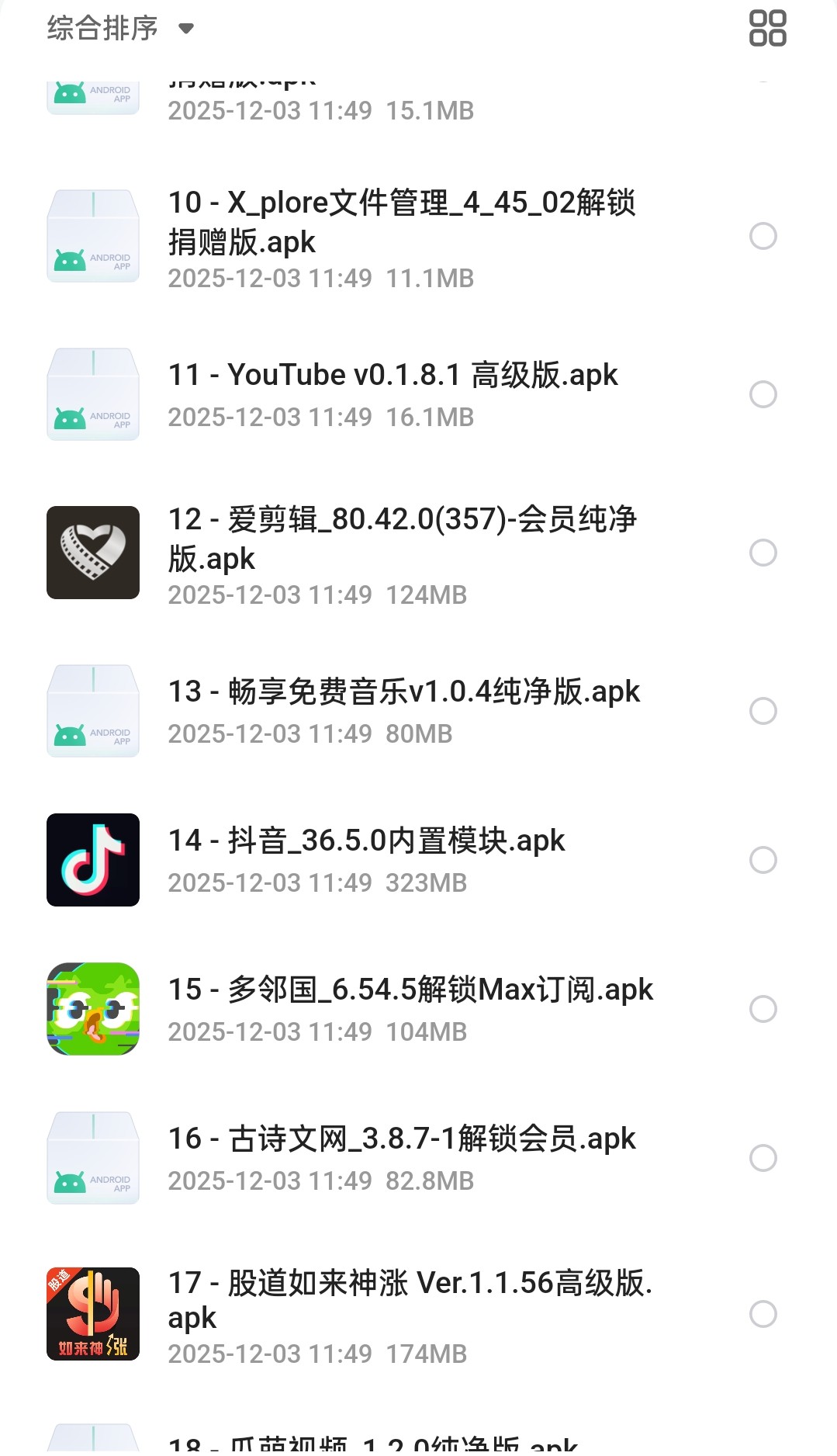Mark the 爱剪辑 apk selection circle
The height and width of the screenshot is (1456, 837).
(x=763, y=553)
